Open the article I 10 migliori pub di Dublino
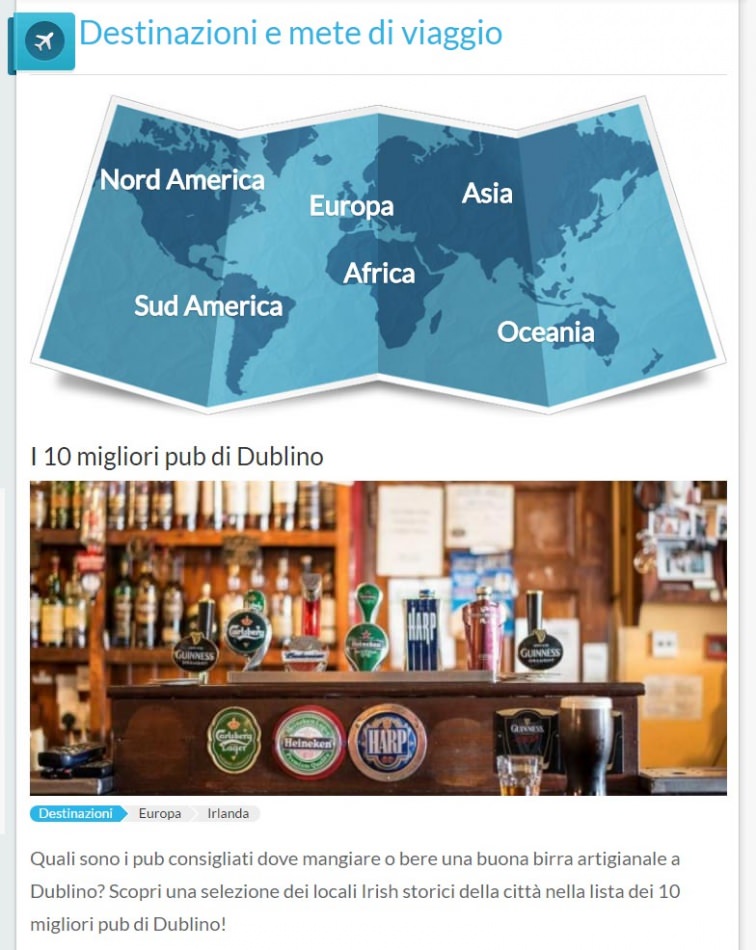The width and height of the screenshot is (756, 950). point(177,457)
